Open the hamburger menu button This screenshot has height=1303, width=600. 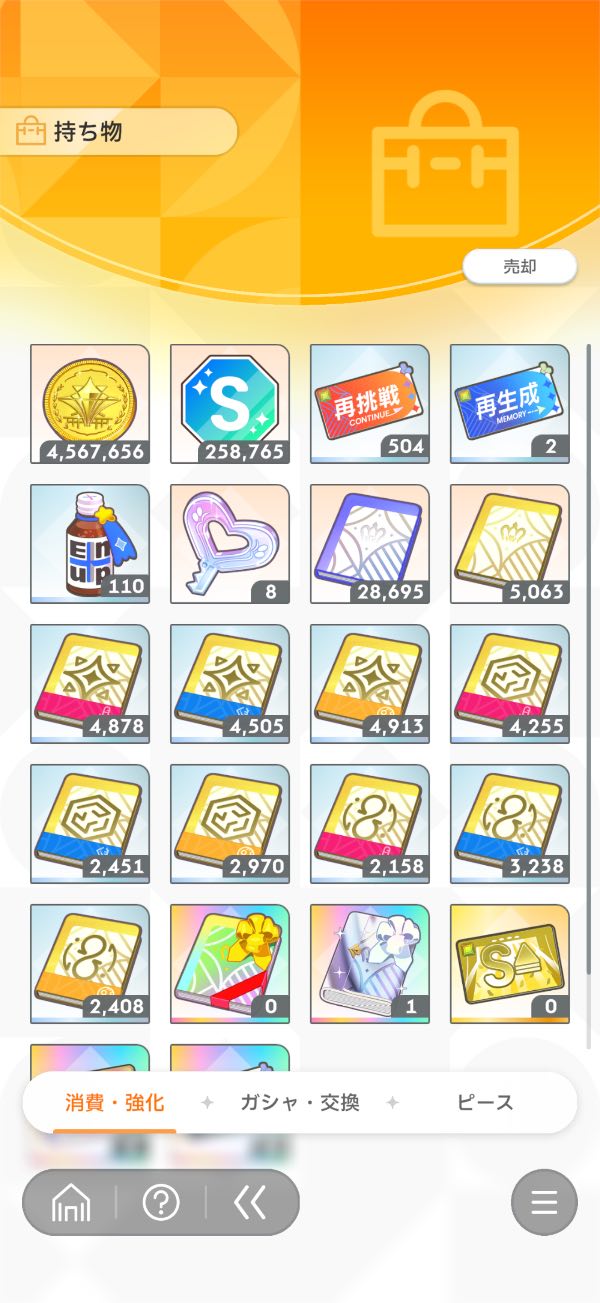(x=544, y=1203)
